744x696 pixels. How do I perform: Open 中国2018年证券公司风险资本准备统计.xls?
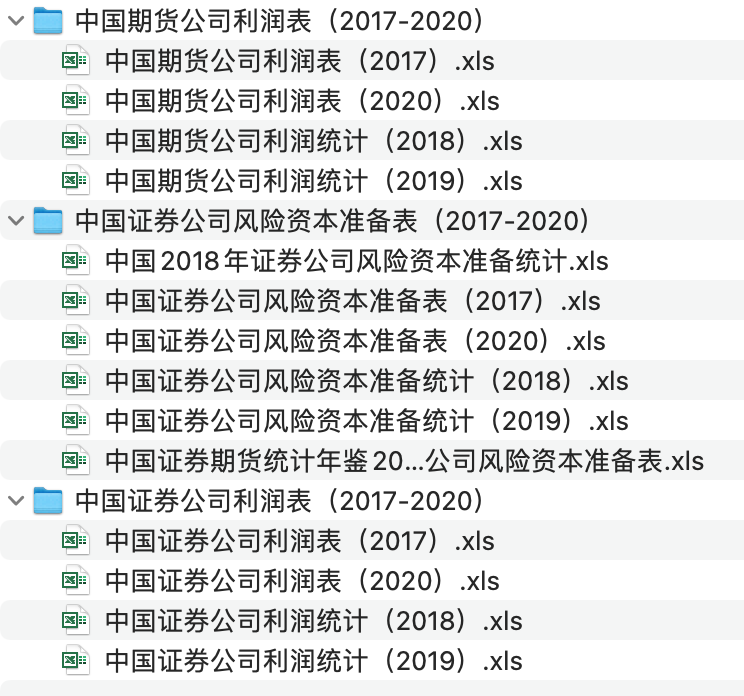(x=356, y=261)
